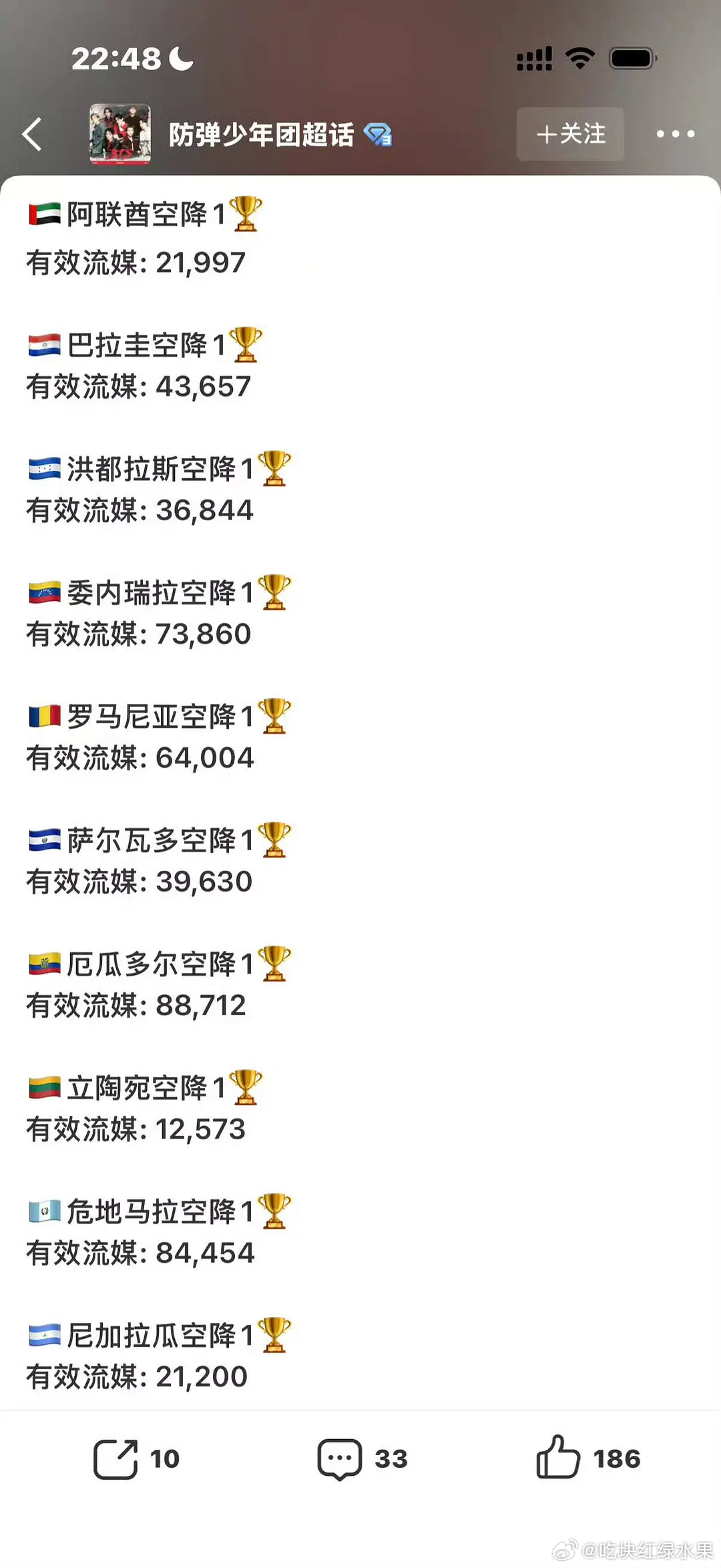Image resolution: width=721 pixels, height=1568 pixels.
Task: Follow the topic using the +关注 button
Action: 571,134
